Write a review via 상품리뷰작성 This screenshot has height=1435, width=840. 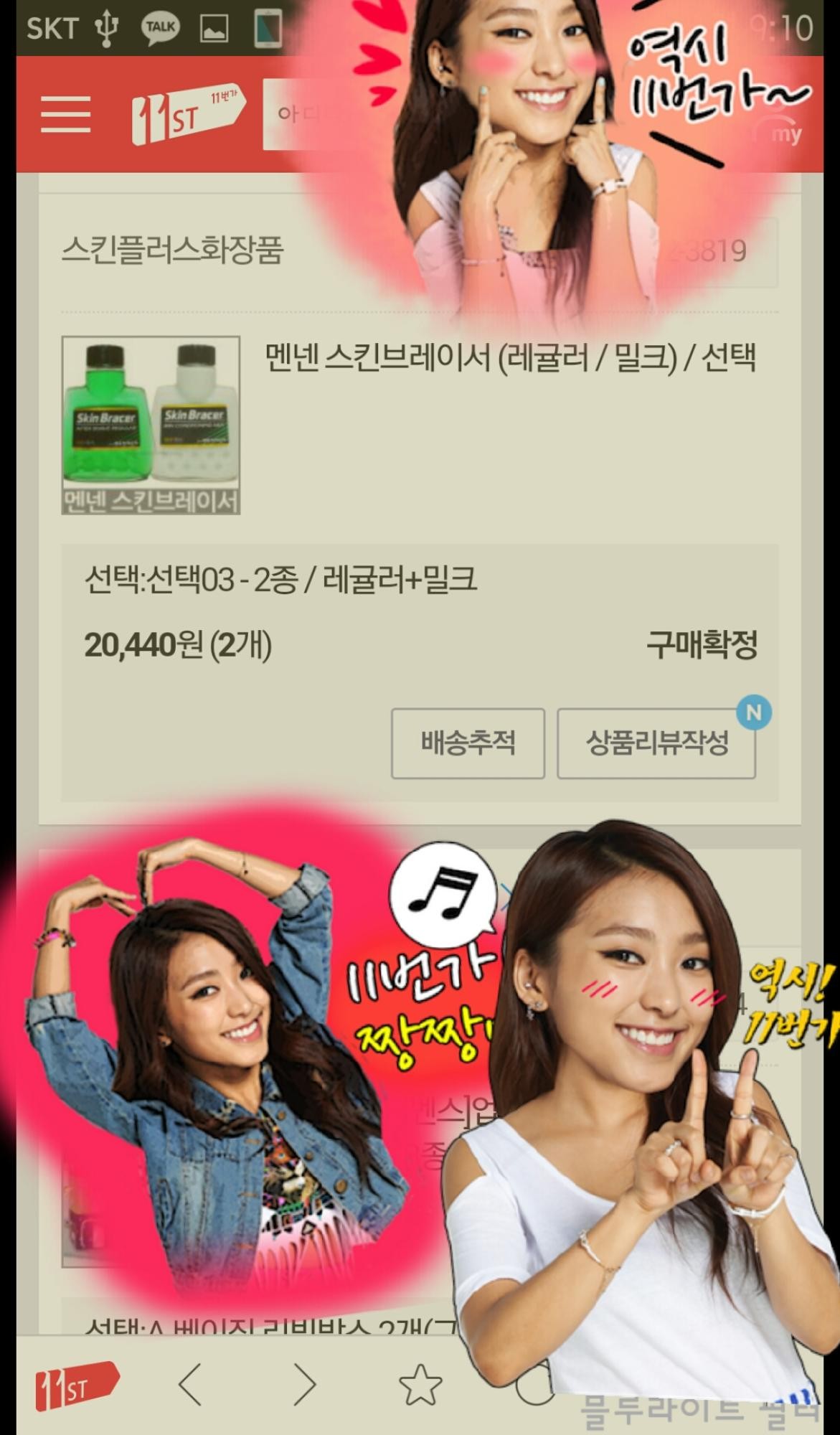click(x=656, y=743)
